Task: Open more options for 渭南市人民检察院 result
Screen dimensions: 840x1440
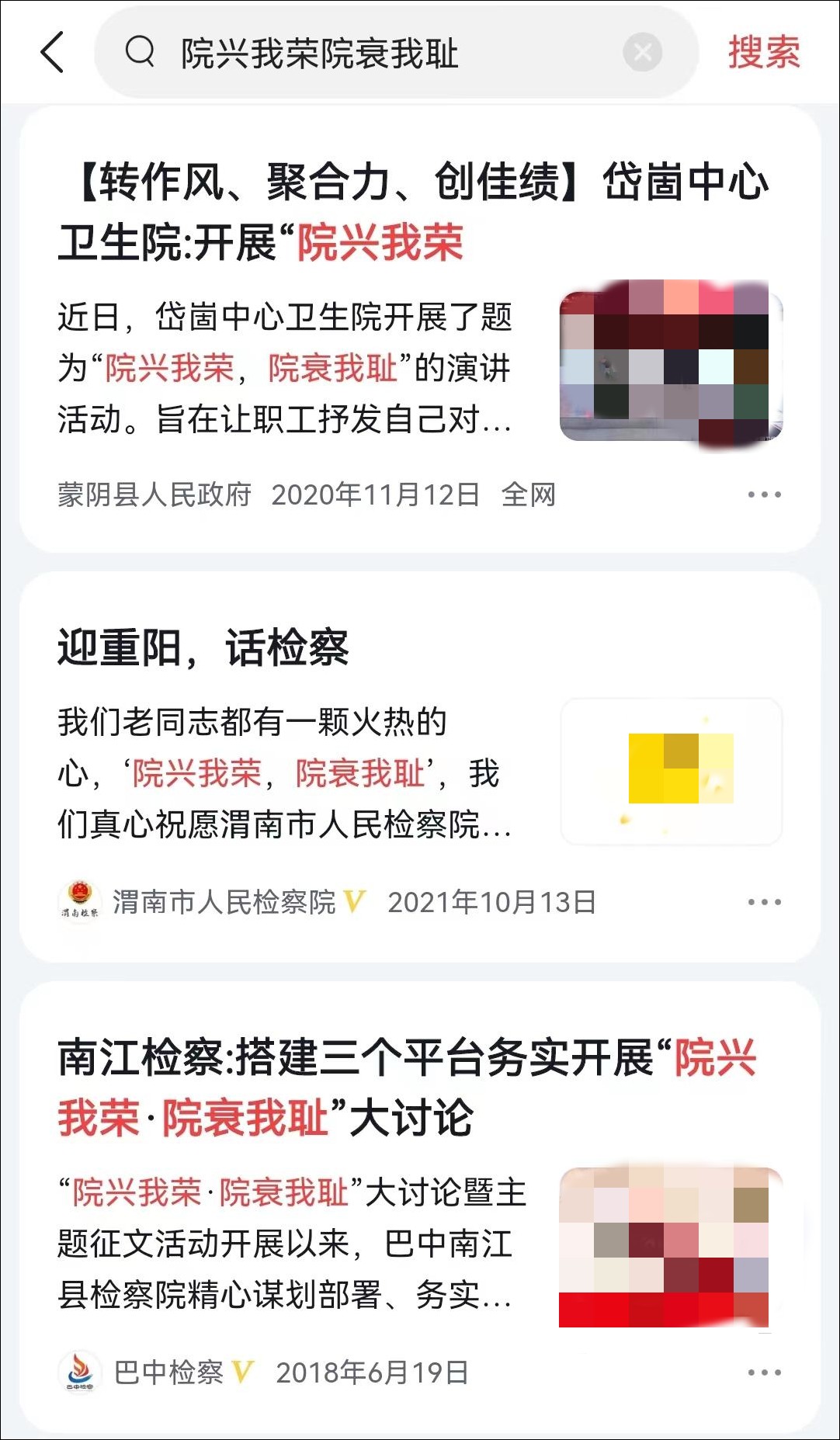Action: pyautogui.click(x=764, y=902)
